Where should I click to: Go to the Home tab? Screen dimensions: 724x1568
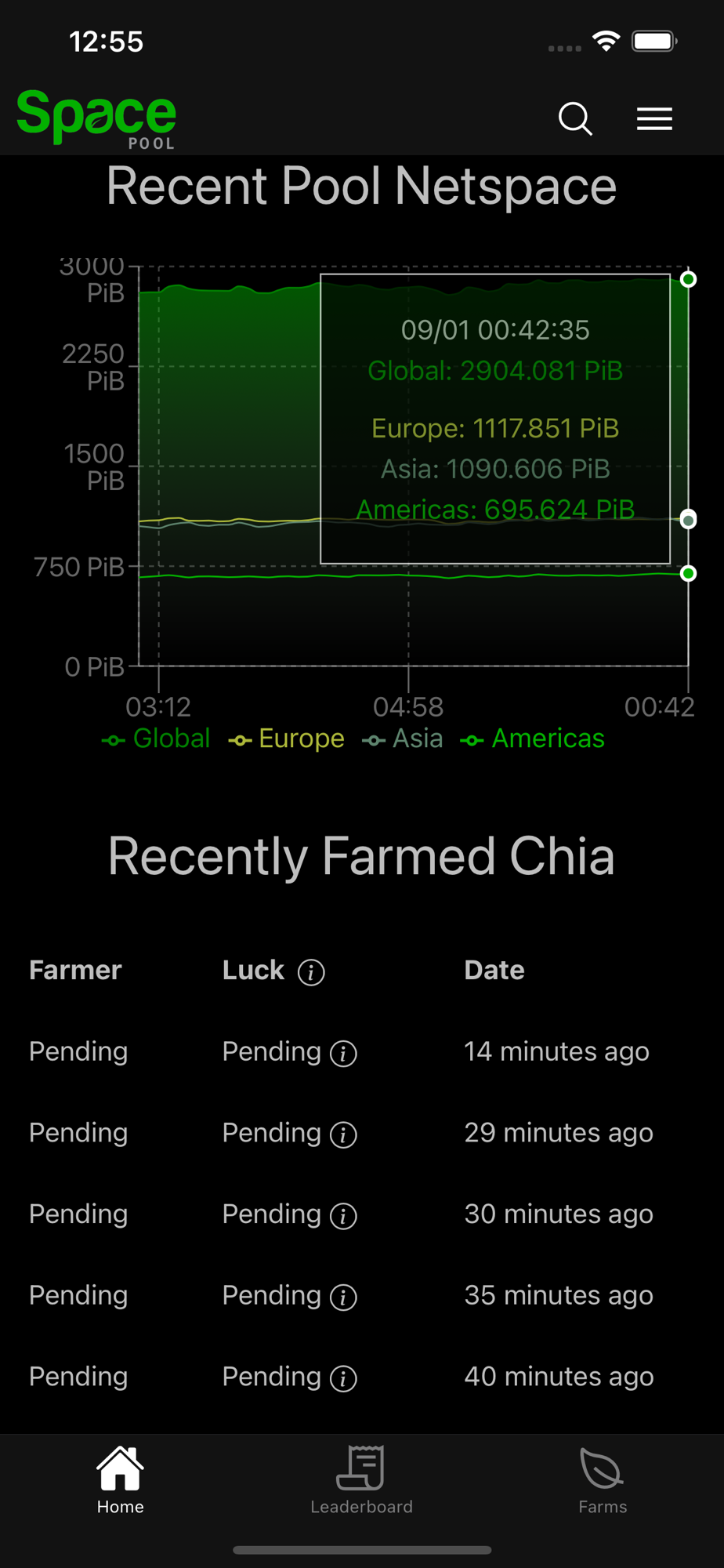coord(120,1480)
